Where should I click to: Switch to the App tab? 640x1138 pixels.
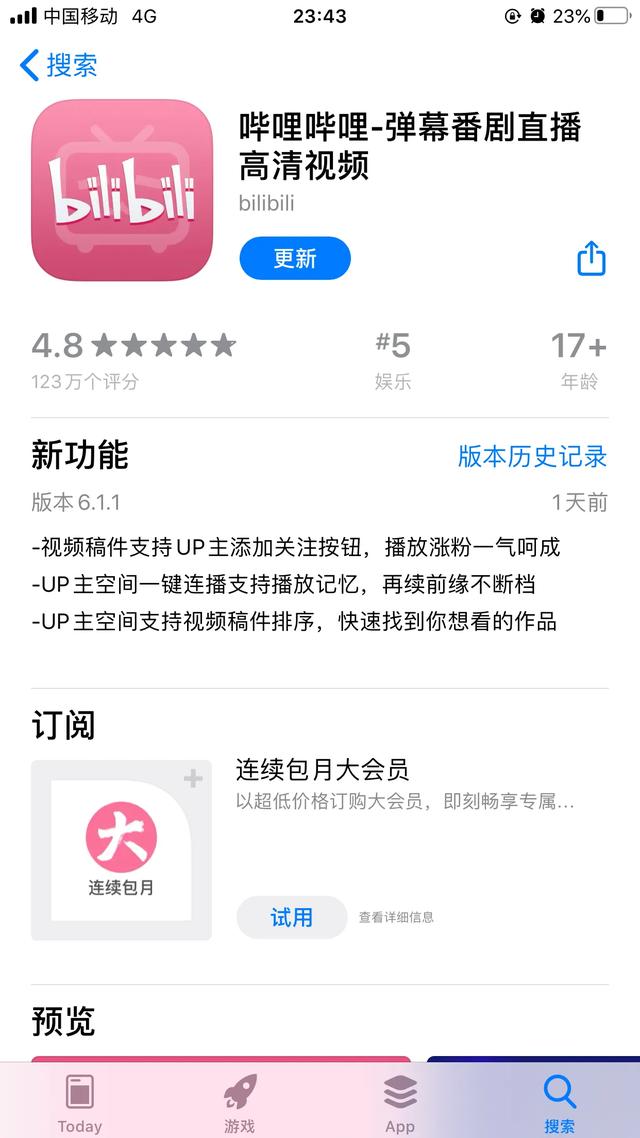click(400, 1103)
